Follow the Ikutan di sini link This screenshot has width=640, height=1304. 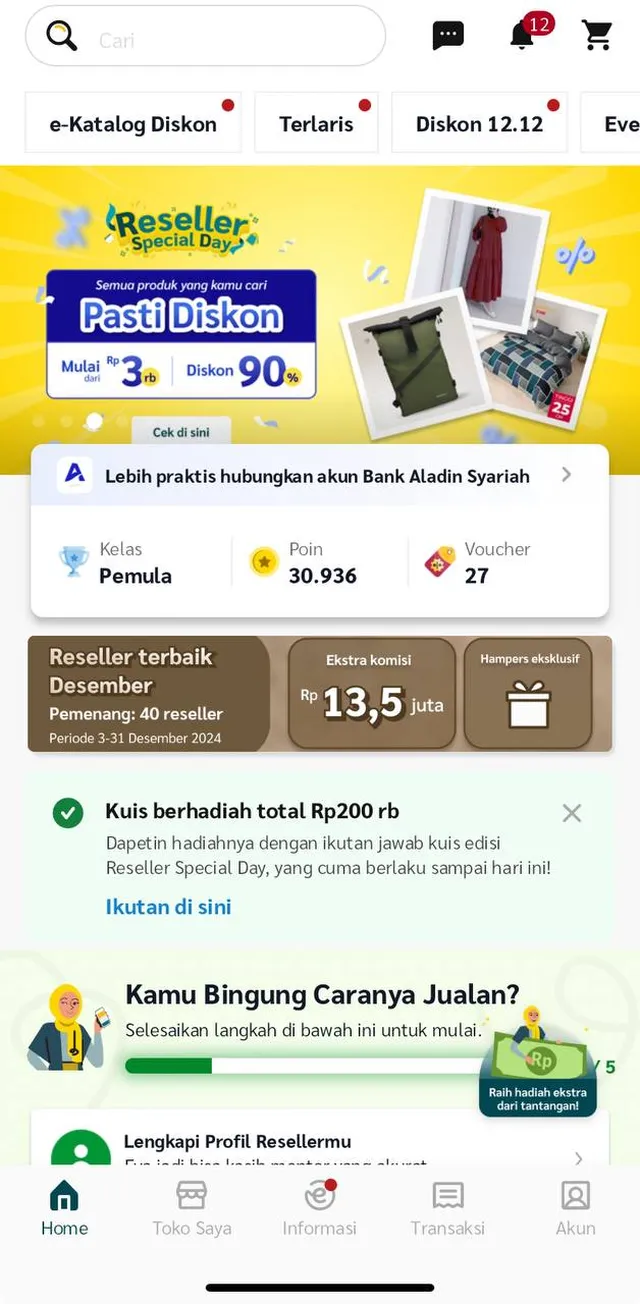pos(168,907)
